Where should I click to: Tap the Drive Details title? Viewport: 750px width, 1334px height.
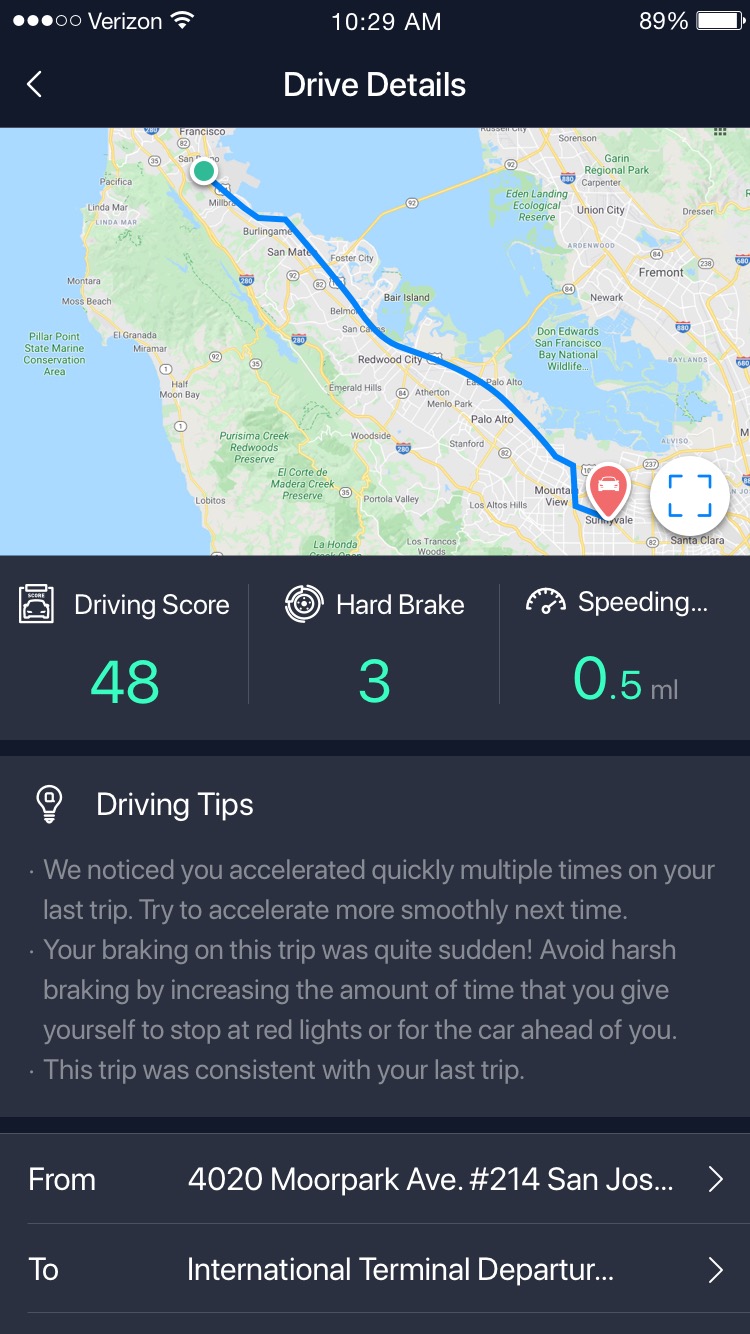pyautogui.click(x=374, y=84)
